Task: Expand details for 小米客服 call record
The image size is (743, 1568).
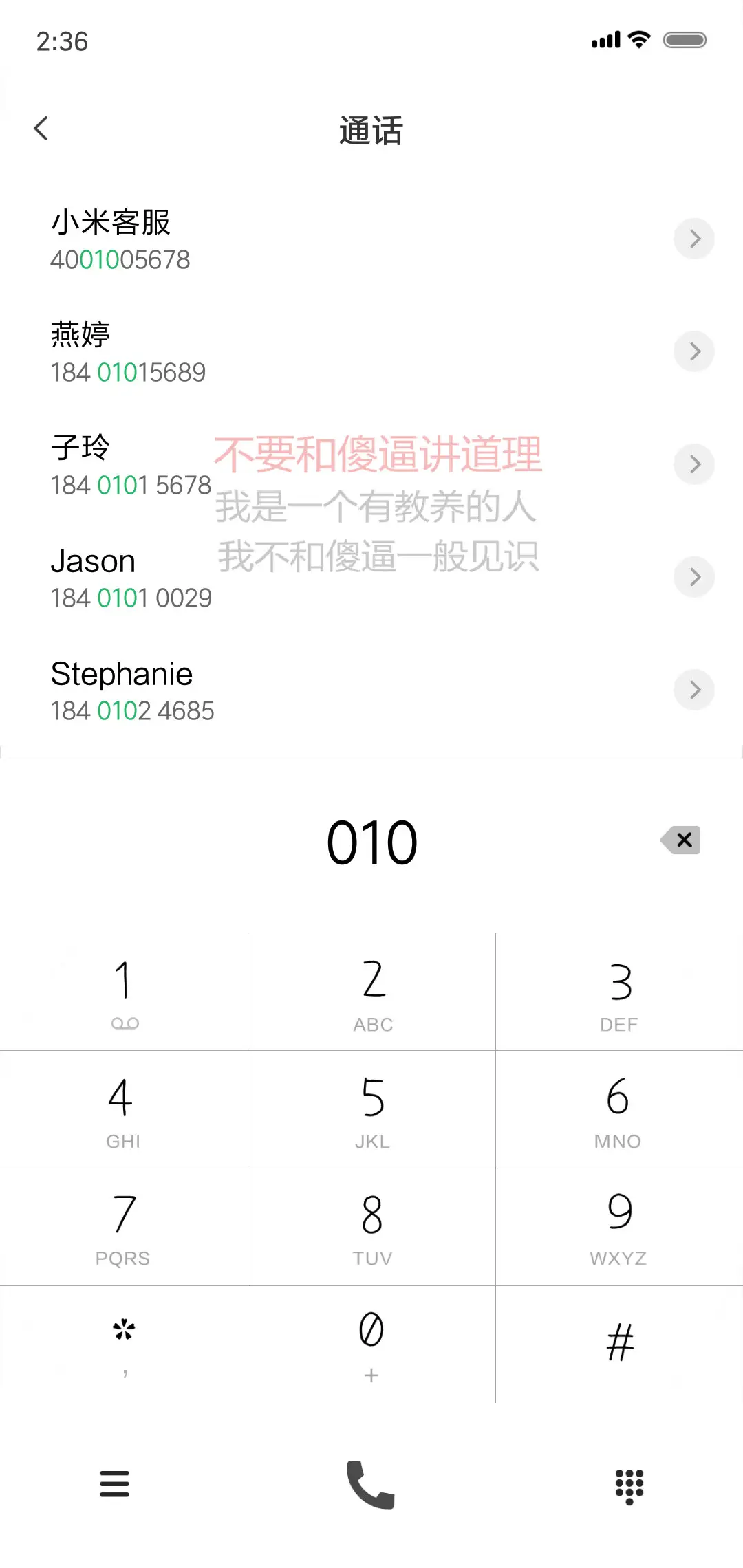Action: coord(694,239)
